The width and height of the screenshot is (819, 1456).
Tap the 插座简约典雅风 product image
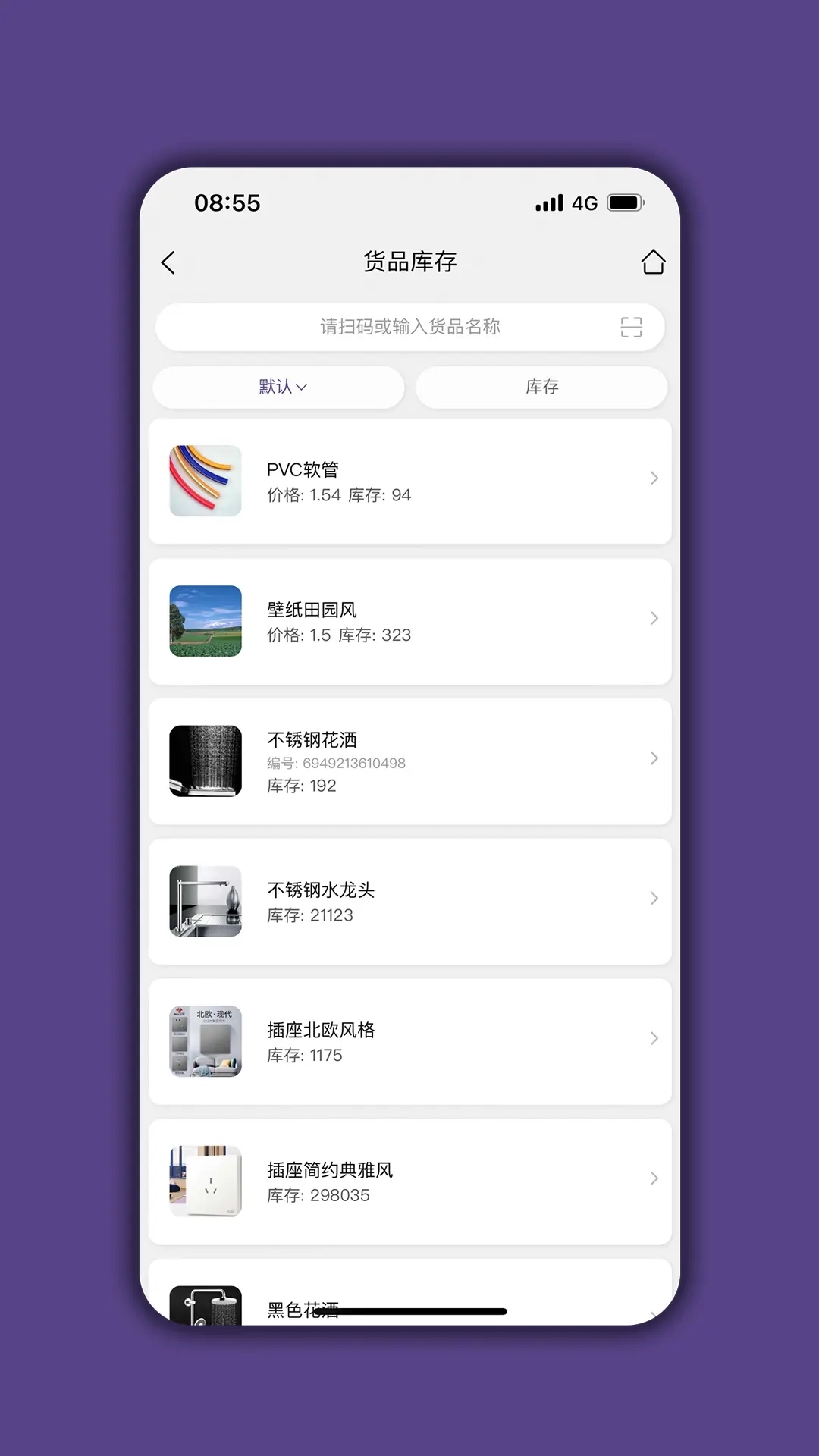205,1181
